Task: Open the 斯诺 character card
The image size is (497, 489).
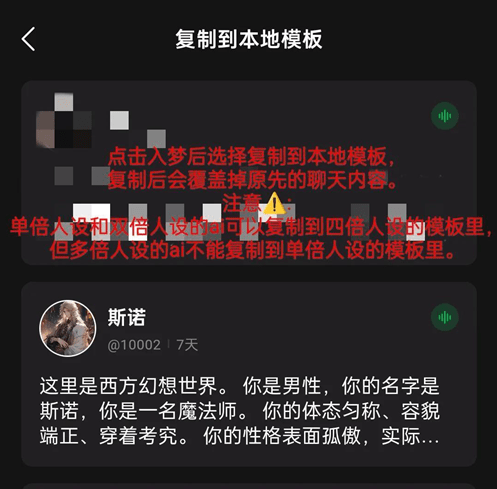Action: click(249, 374)
